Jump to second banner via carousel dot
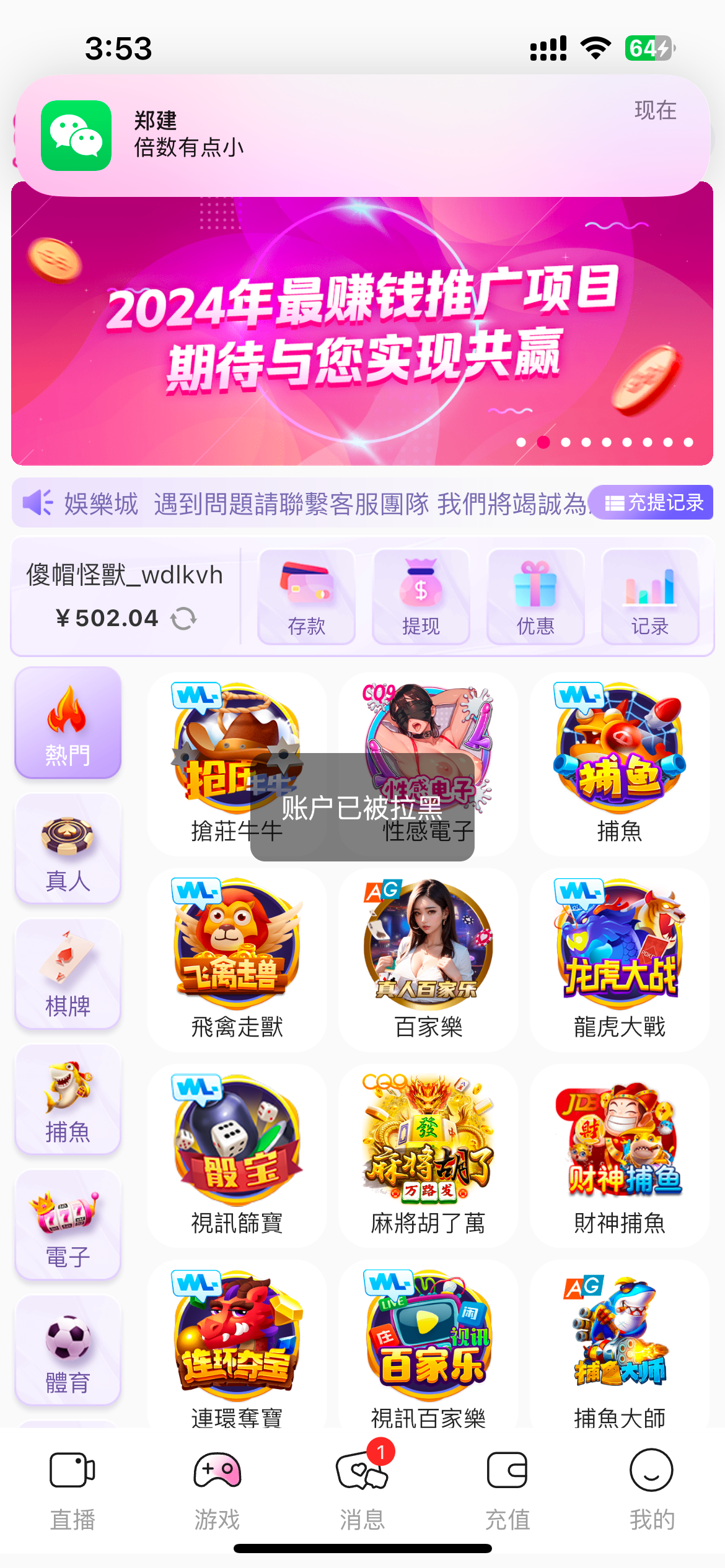Screen dimensions: 725x1568 [x=543, y=443]
